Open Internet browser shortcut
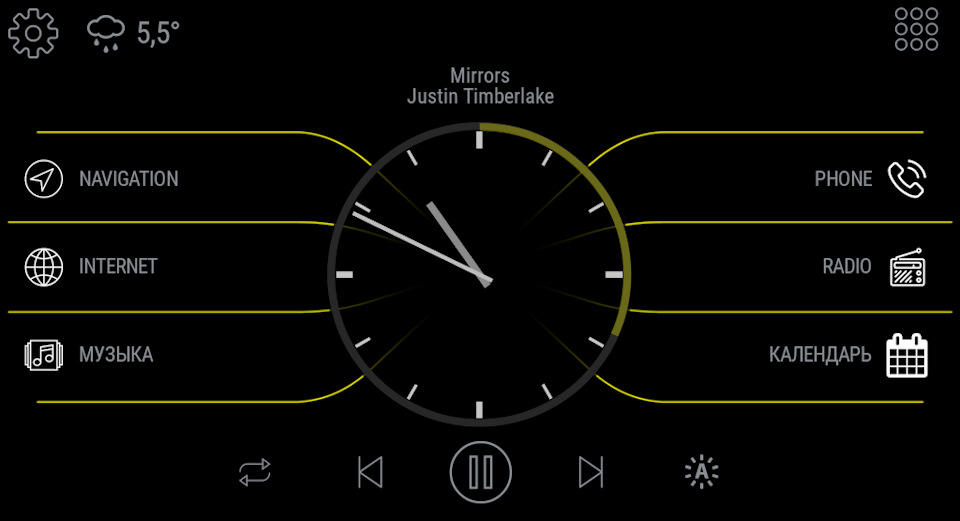Viewport: 960px width, 521px height. (x=92, y=267)
